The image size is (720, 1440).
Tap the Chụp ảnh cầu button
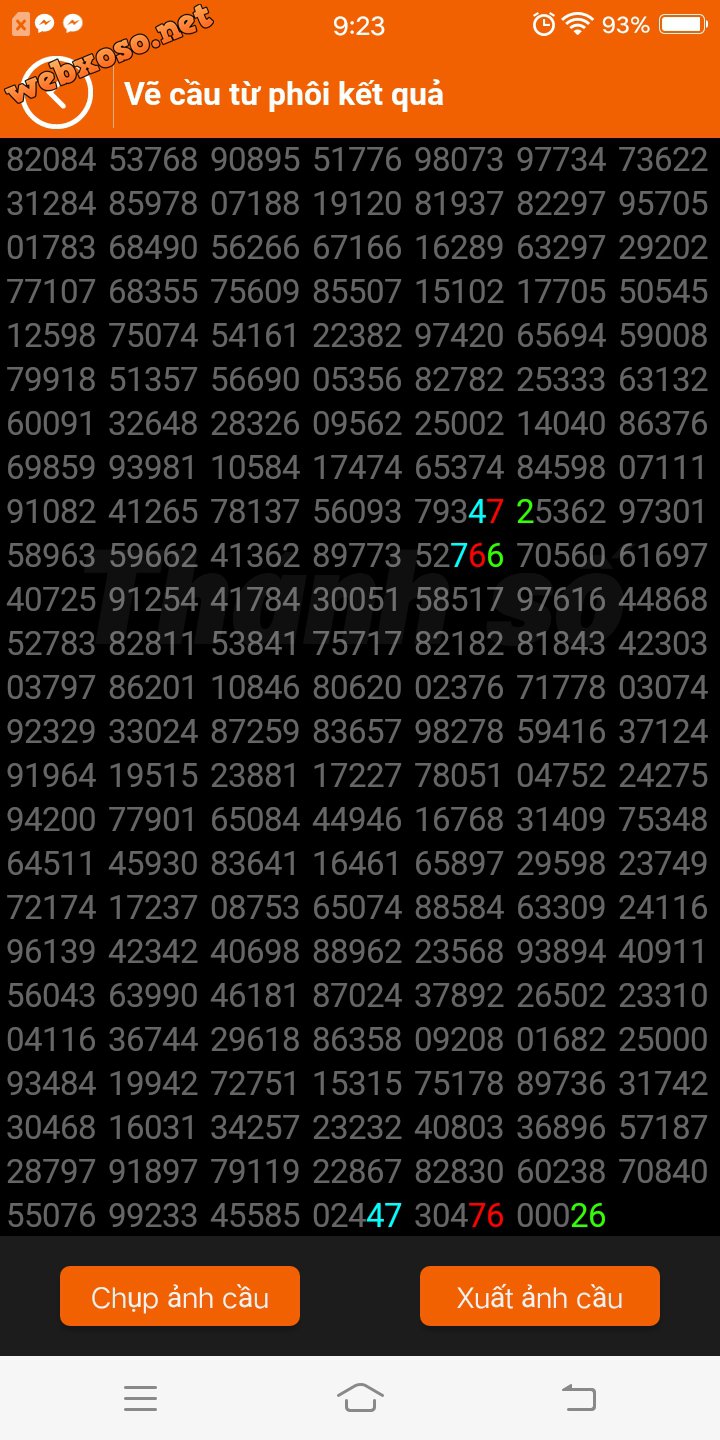(180, 1296)
